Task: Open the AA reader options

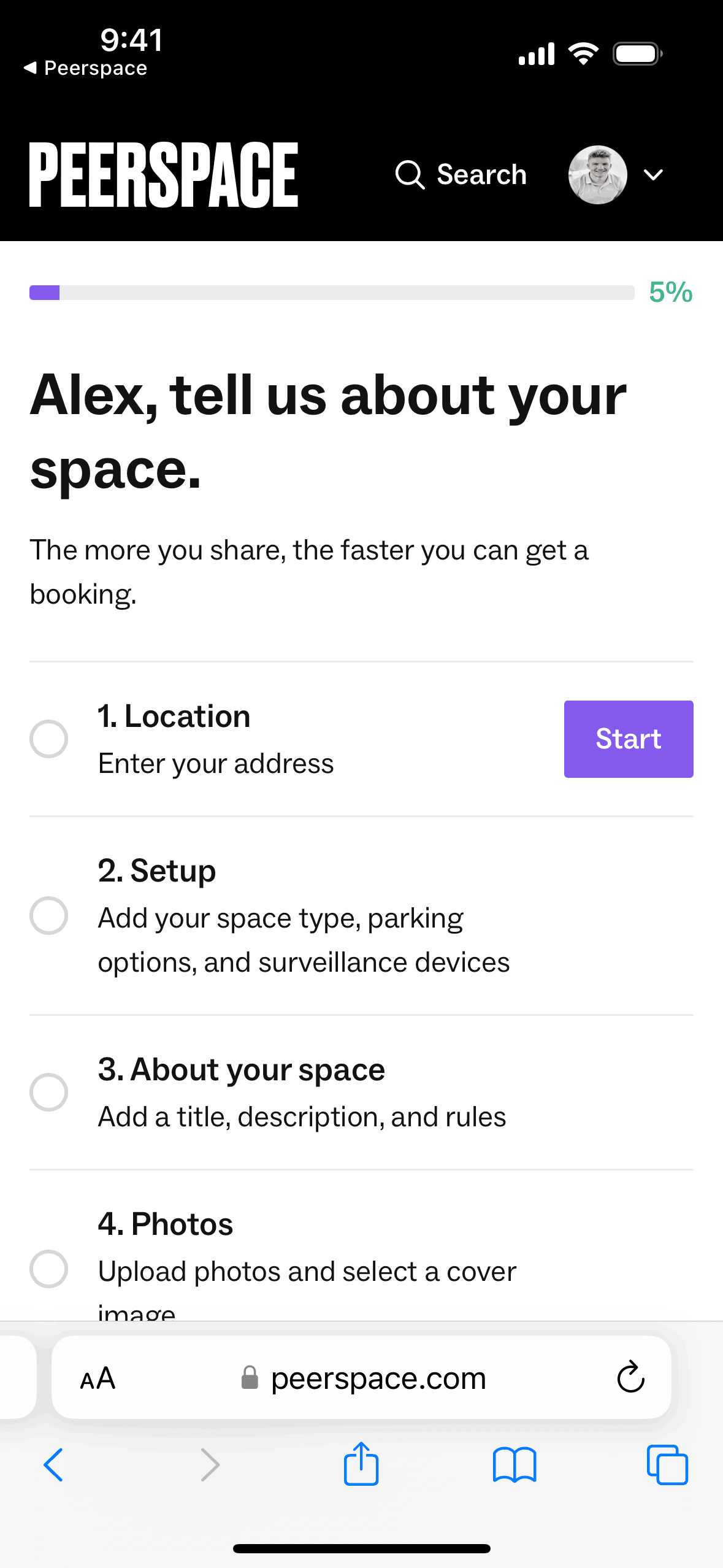Action: tap(98, 1378)
